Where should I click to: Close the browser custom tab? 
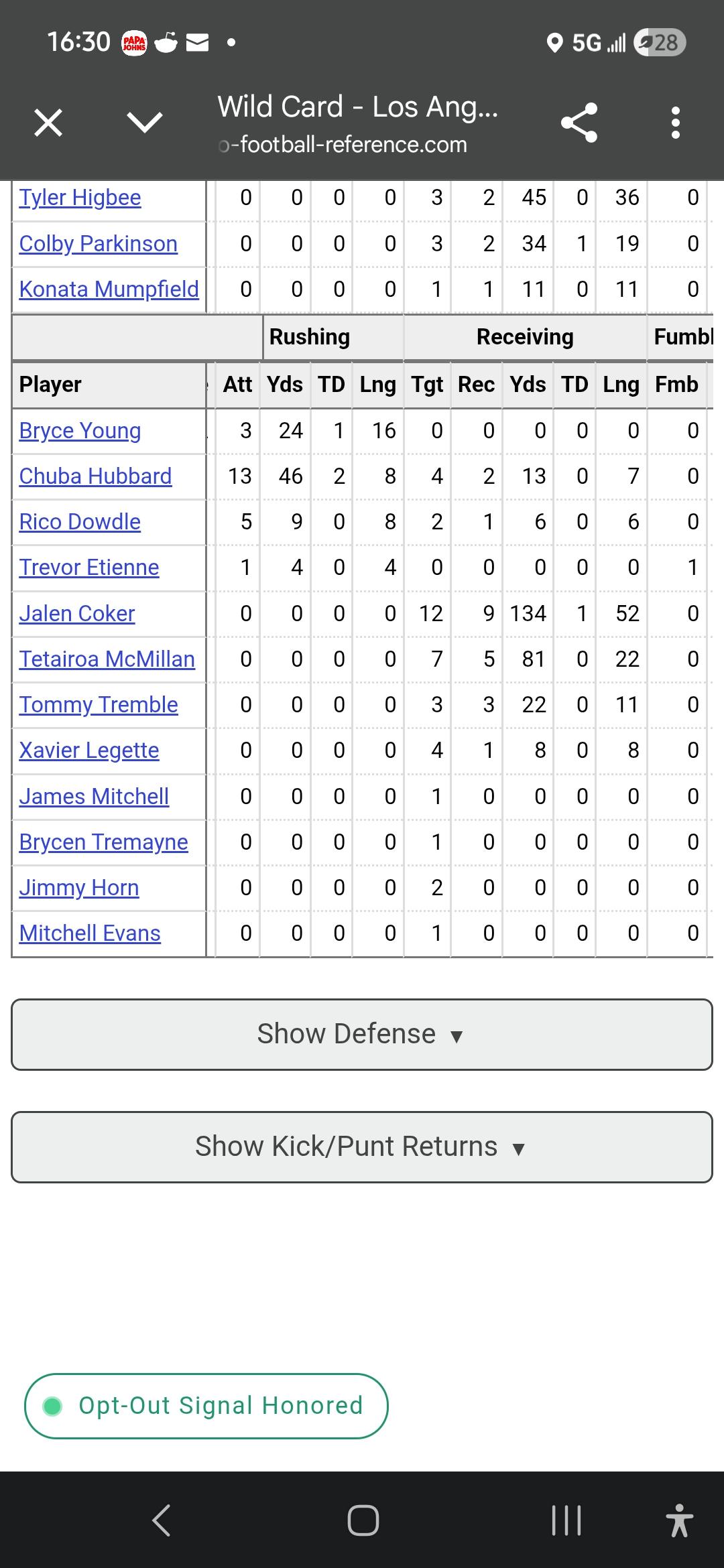[48, 123]
